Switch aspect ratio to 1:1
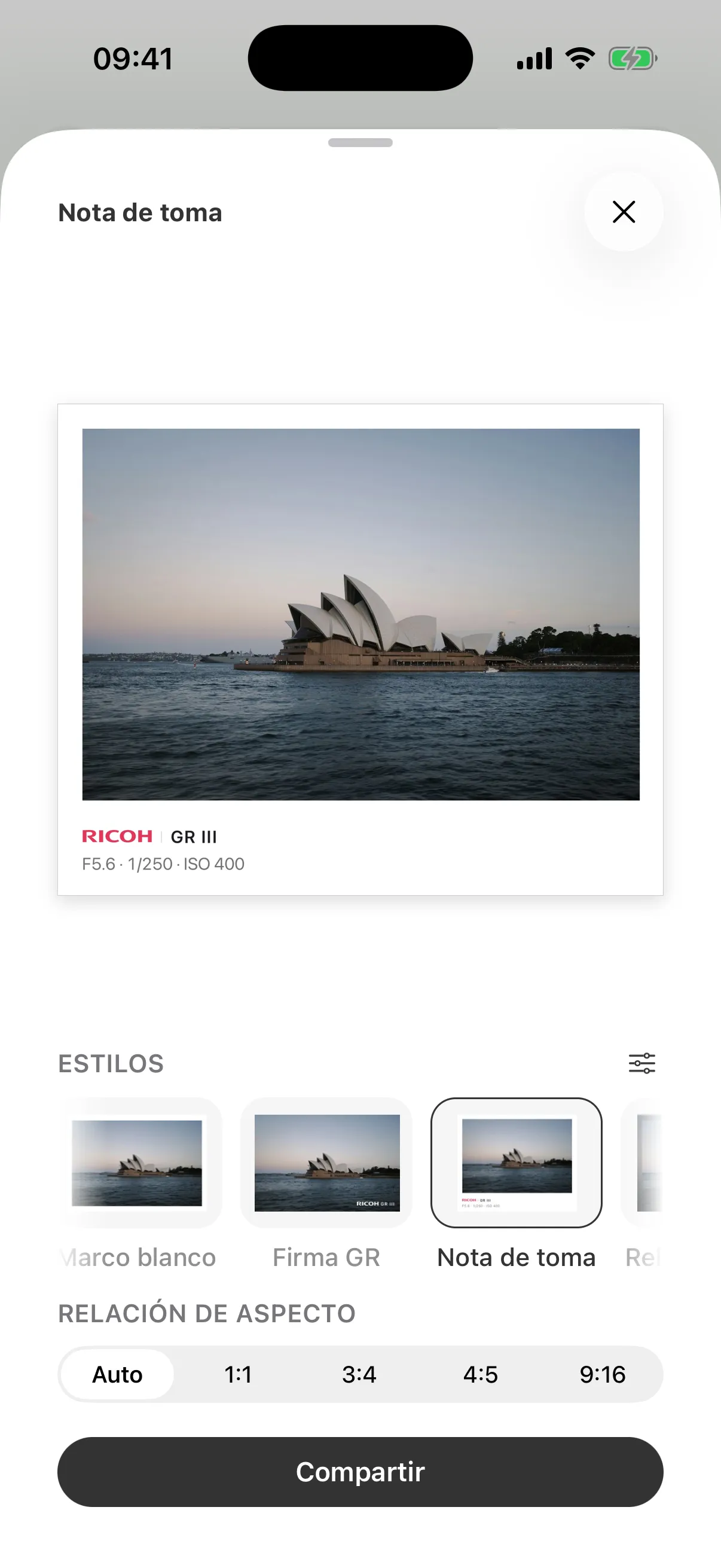 [x=238, y=1374]
